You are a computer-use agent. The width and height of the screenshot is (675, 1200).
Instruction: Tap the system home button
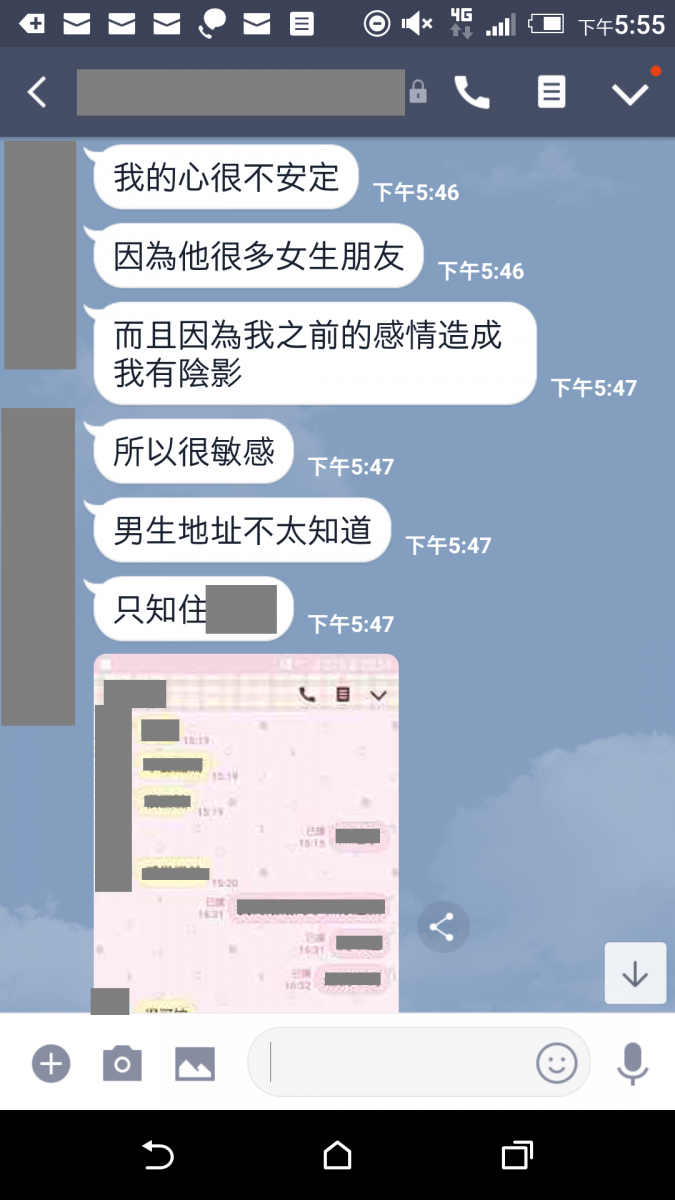(x=338, y=1156)
